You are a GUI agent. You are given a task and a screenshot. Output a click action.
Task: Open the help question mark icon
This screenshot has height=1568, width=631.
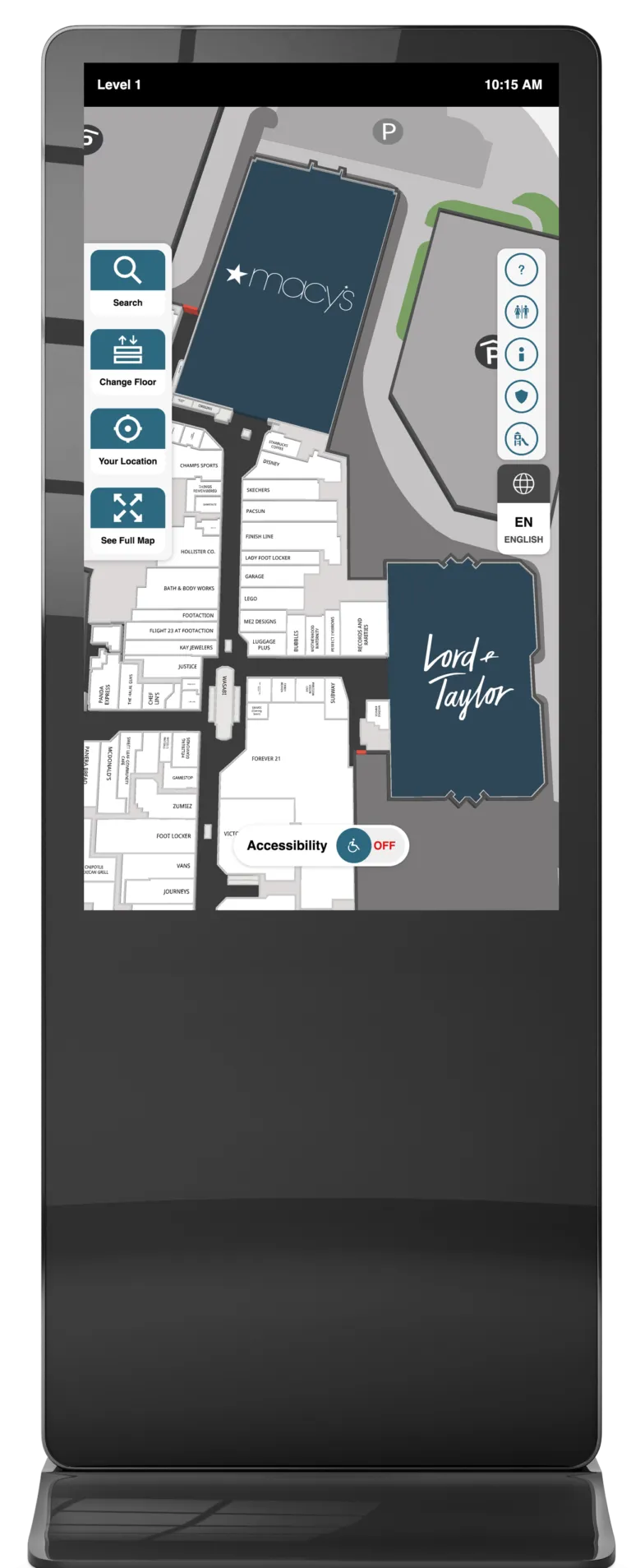click(521, 270)
